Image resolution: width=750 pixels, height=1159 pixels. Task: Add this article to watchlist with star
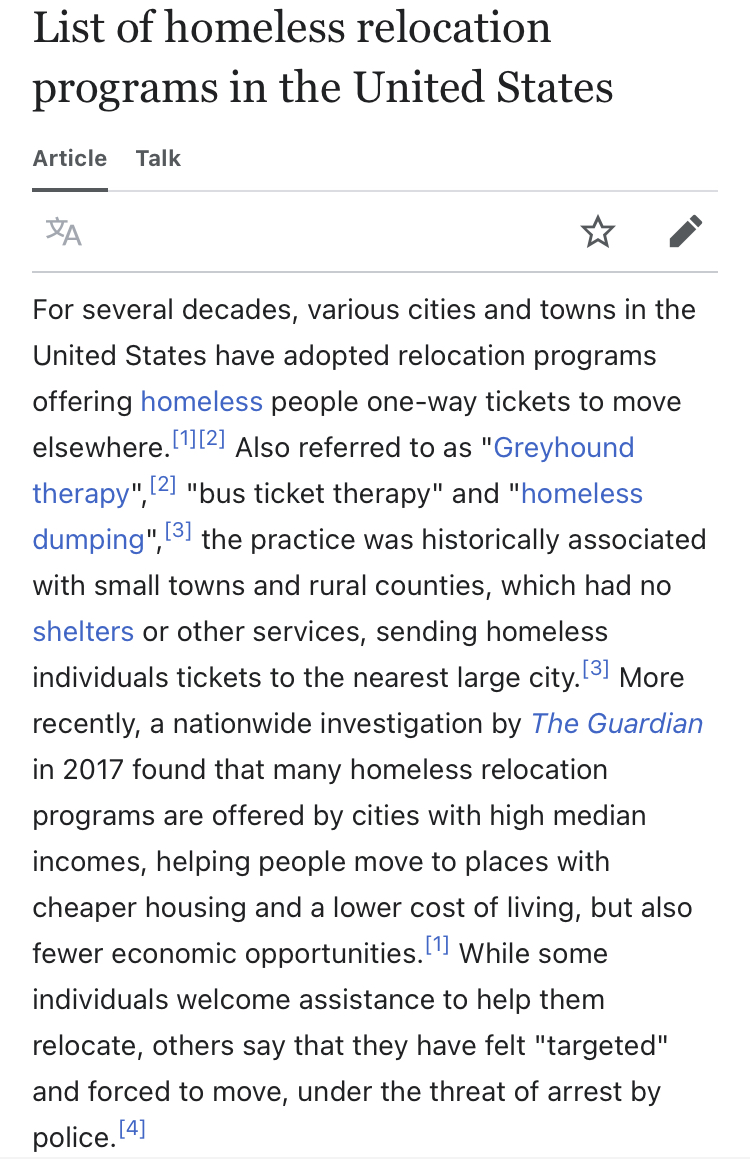(x=598, y=232)
